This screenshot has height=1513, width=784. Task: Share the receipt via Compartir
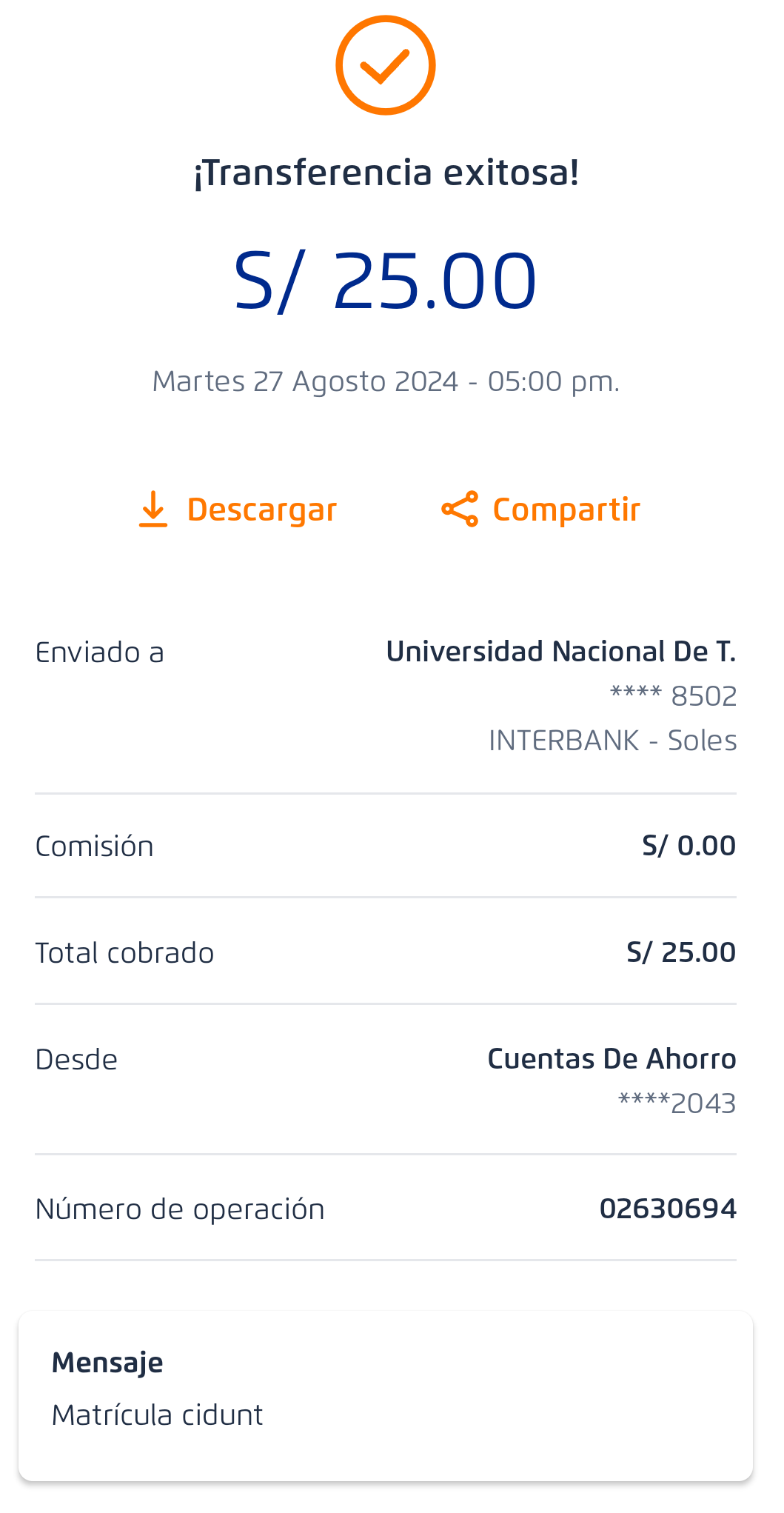coord(541,510)
